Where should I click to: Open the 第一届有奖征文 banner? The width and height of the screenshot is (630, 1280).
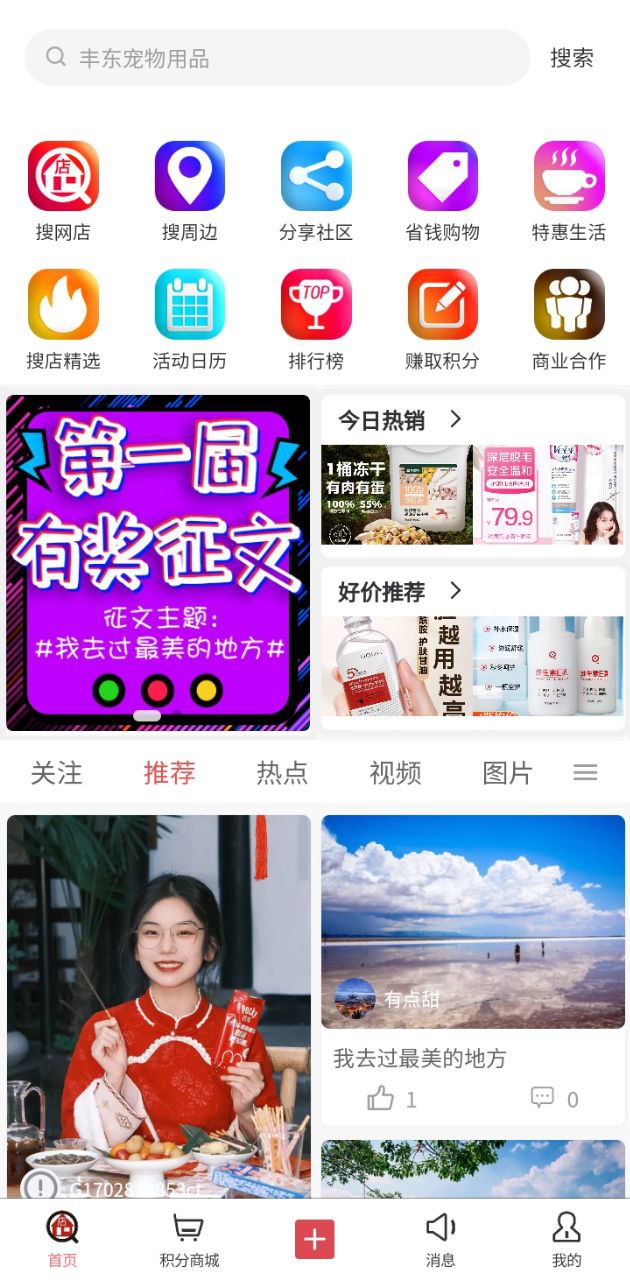click(158, 562)
